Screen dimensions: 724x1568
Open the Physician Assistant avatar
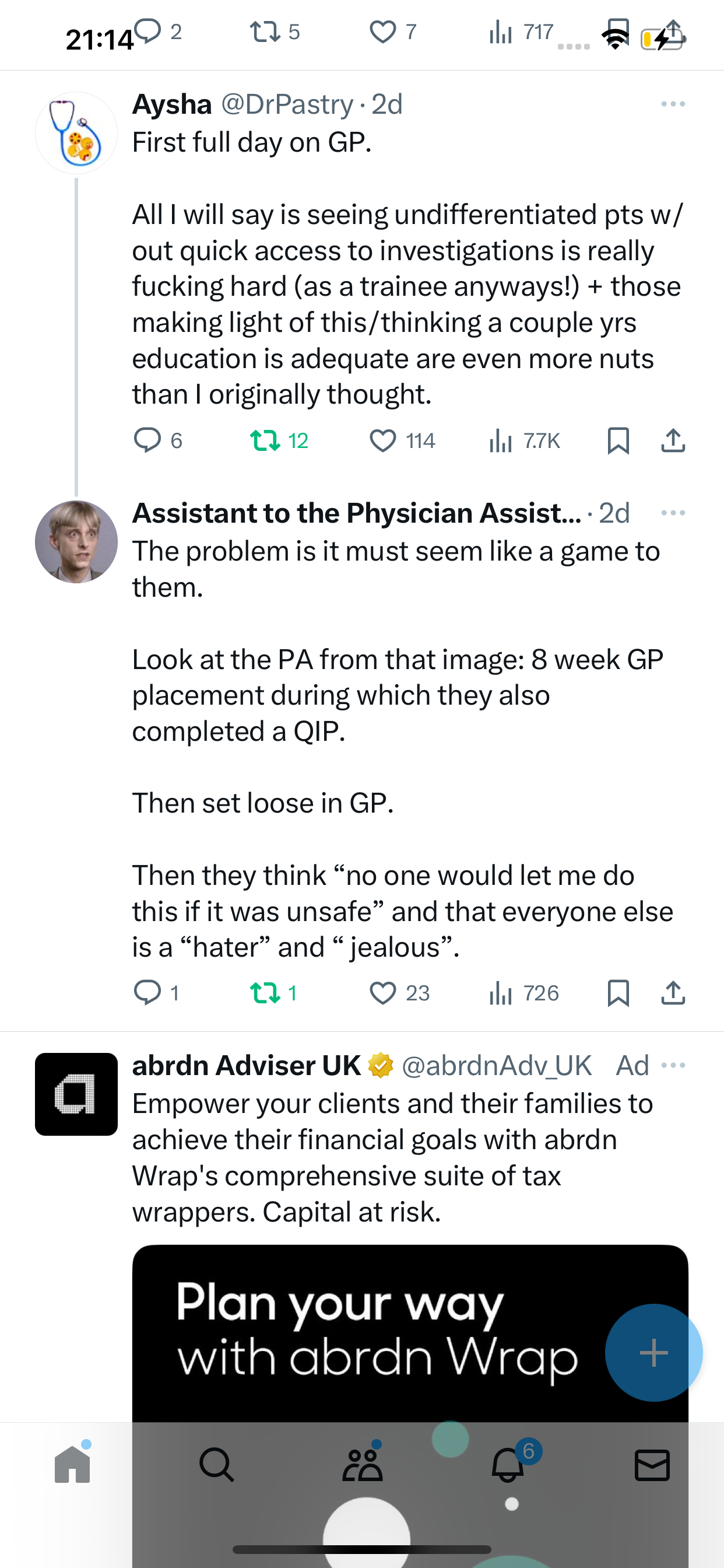[76, 542]
